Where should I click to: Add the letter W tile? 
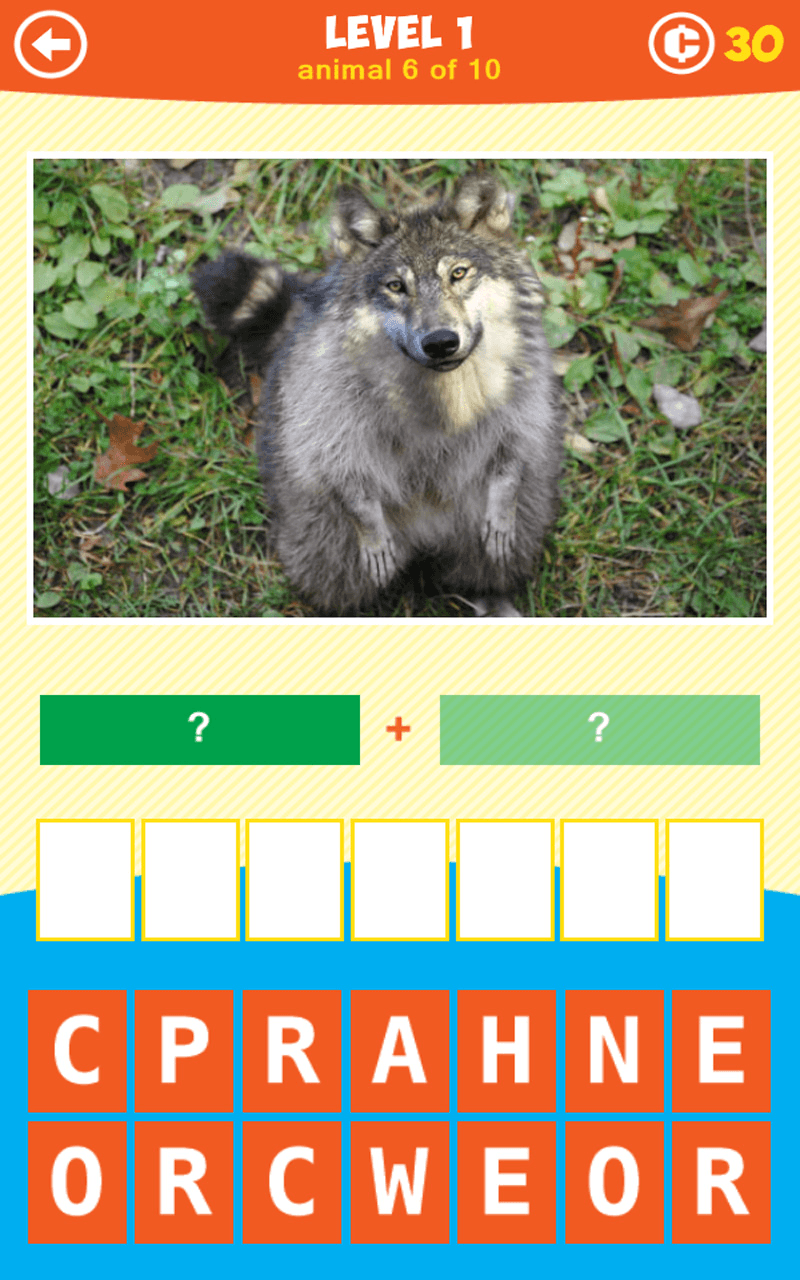click(x=399, y=1182)
